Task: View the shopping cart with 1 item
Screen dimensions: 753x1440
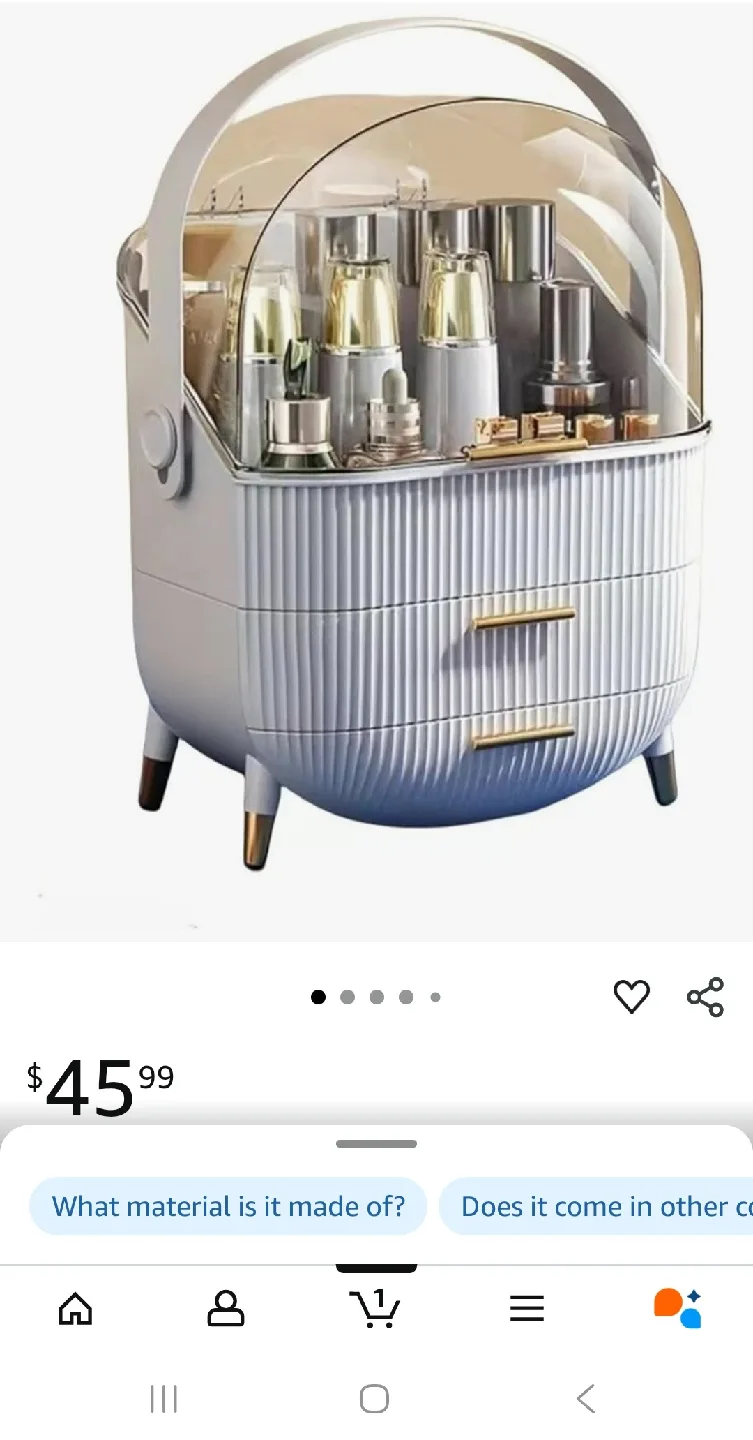Action: 375,1308
